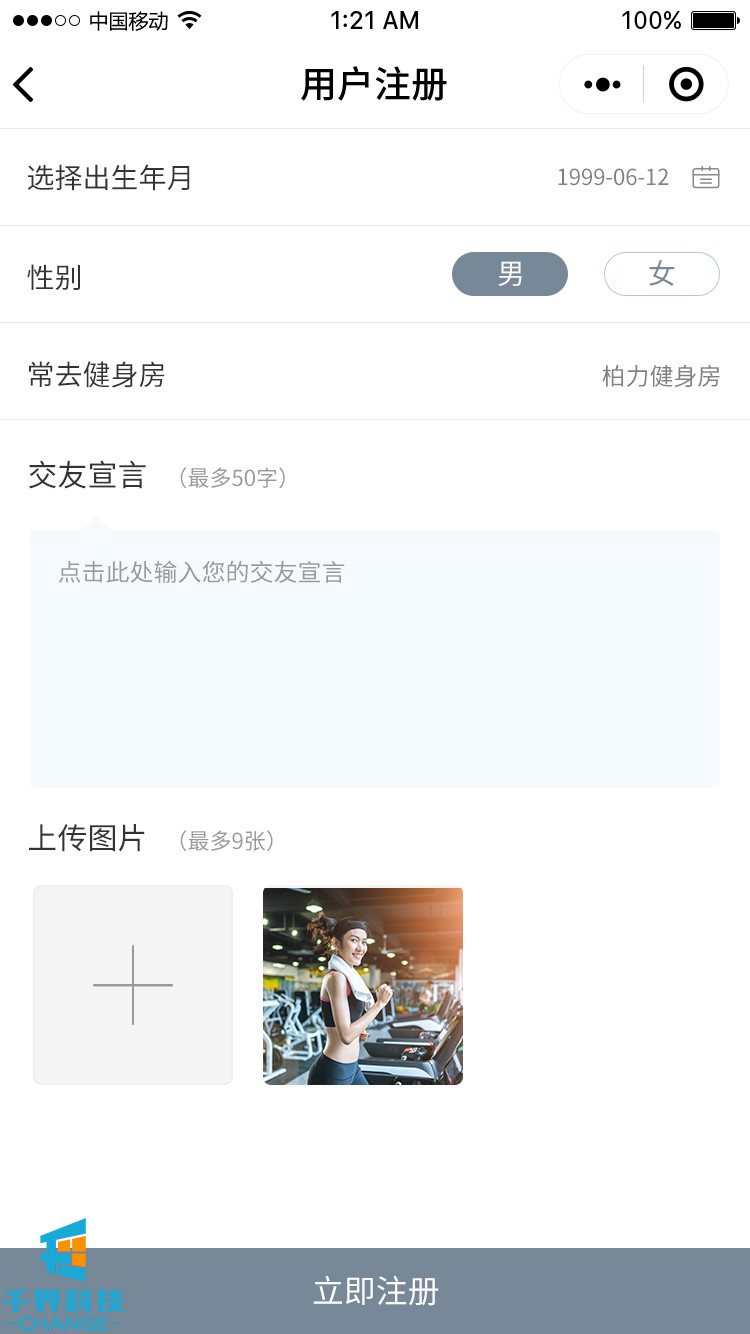Choose gym in 常去健身房 row
Screen dimensions: 750x1334
660,376
